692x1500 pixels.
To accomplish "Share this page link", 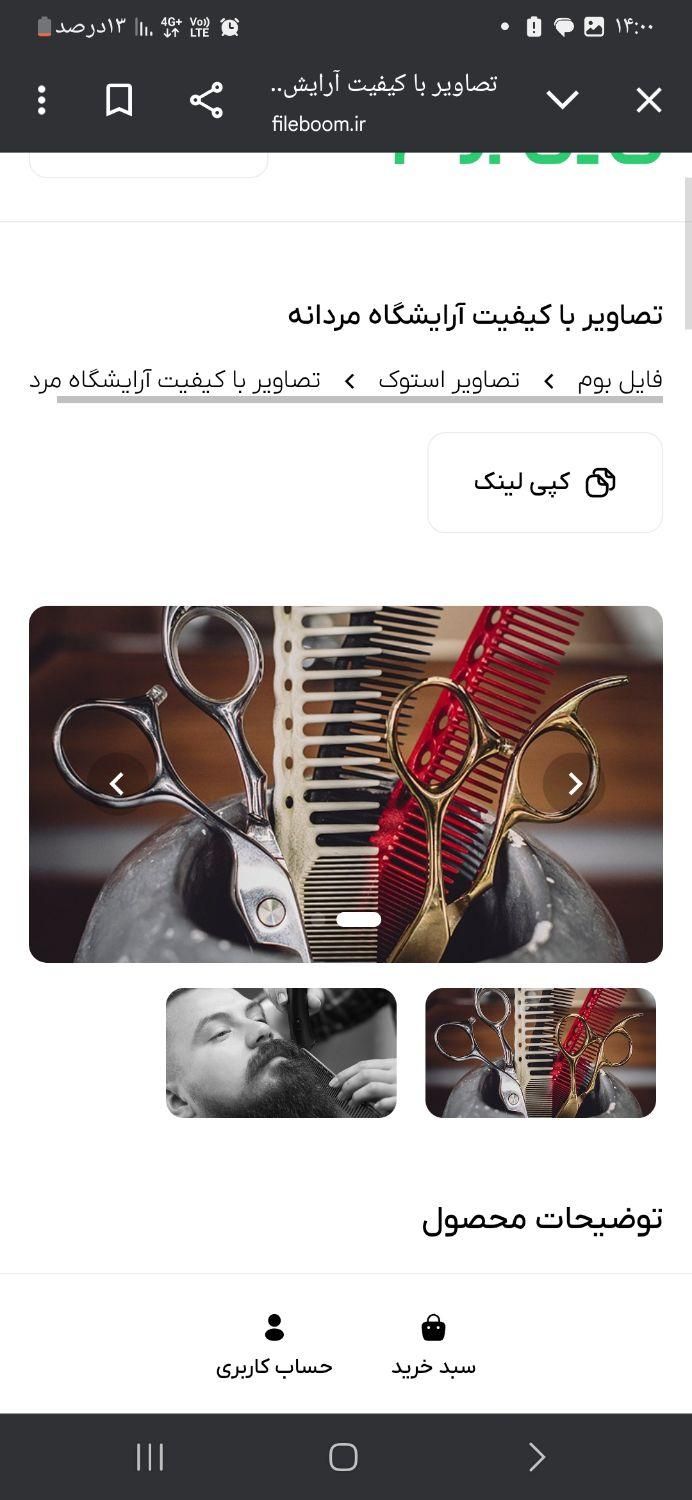I will pyautogui.click(x=206, y=100).
